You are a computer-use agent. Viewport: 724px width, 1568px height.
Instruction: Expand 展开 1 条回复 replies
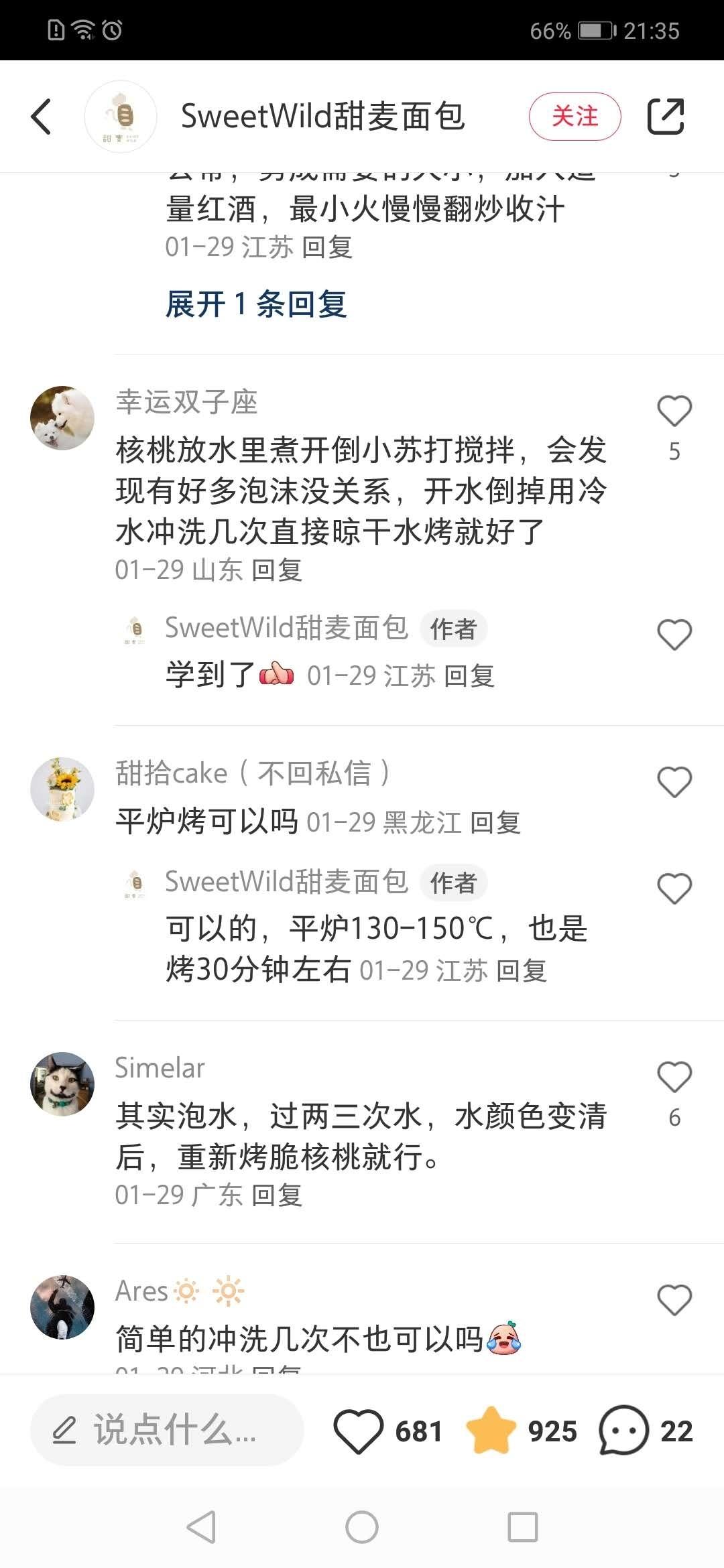point(256,304)
